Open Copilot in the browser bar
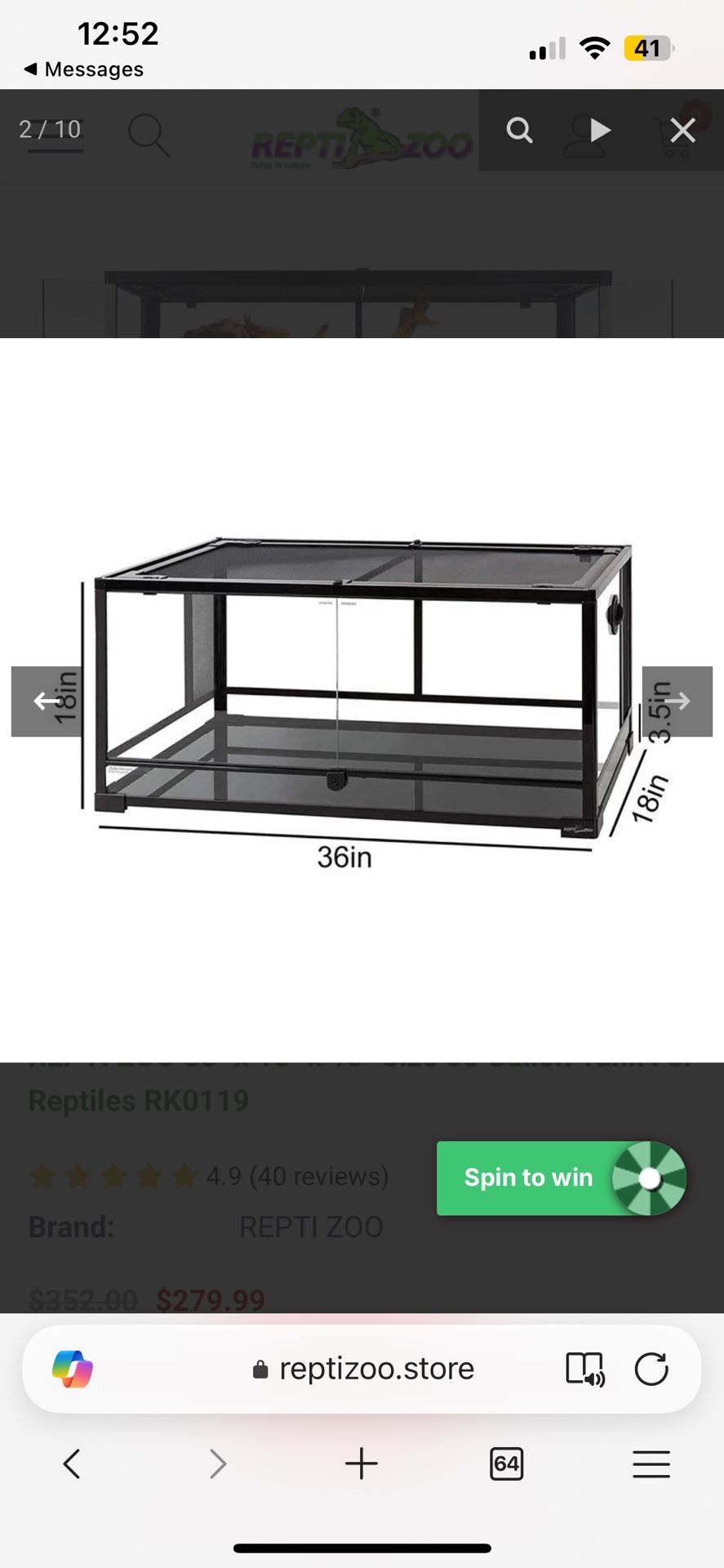The width and height of the screenshot is (724, 1568). [73, 1369]
